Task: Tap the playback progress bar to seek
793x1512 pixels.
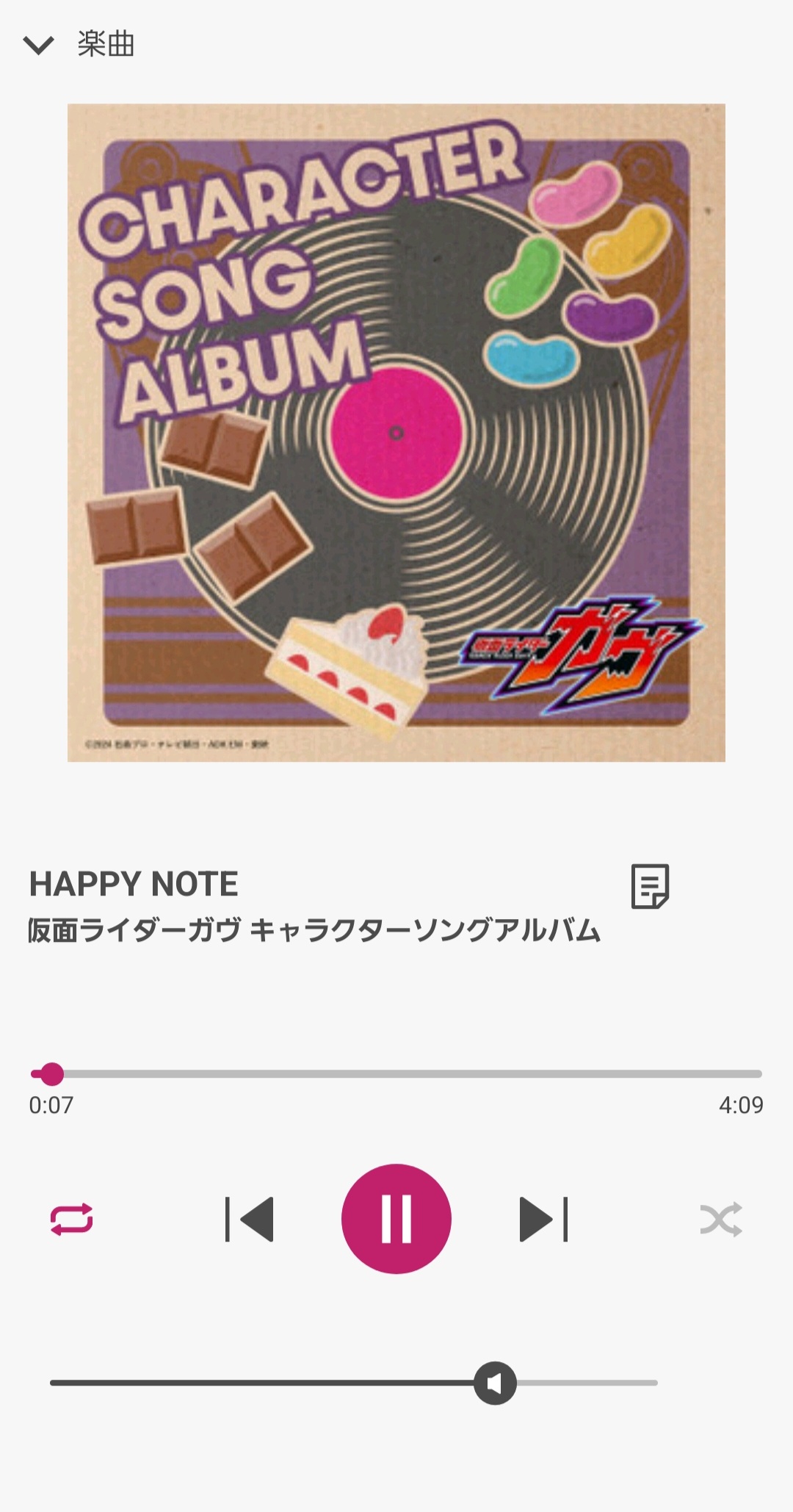Action: coord(396,1074)
